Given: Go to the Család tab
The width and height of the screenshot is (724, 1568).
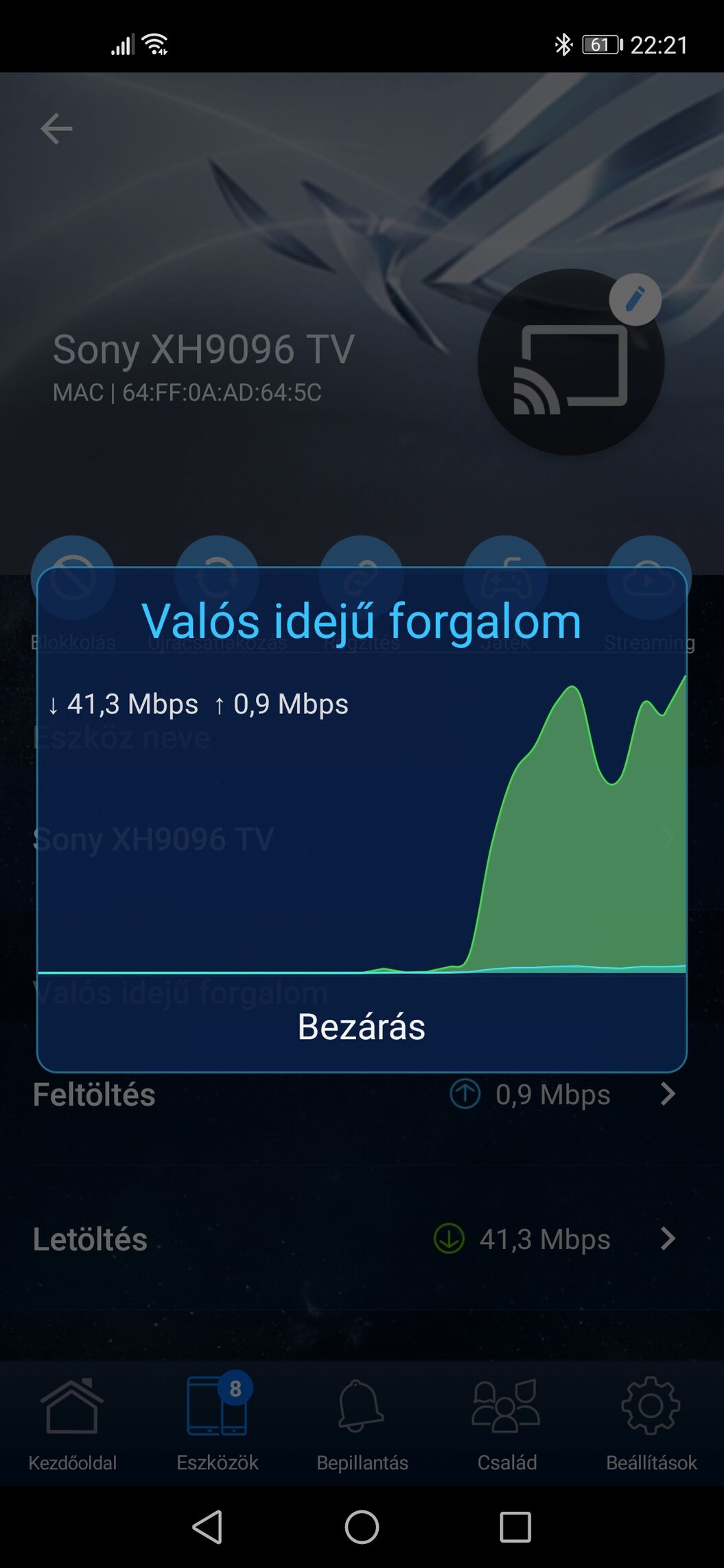Looking at the screenshot, I should coord(506,1423).
